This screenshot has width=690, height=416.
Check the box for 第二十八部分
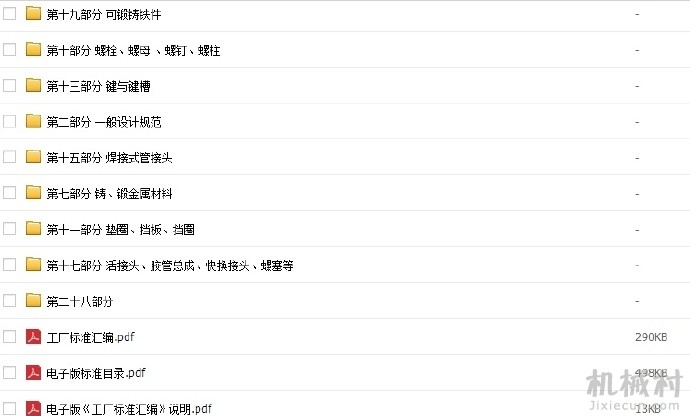click(10, 301)
